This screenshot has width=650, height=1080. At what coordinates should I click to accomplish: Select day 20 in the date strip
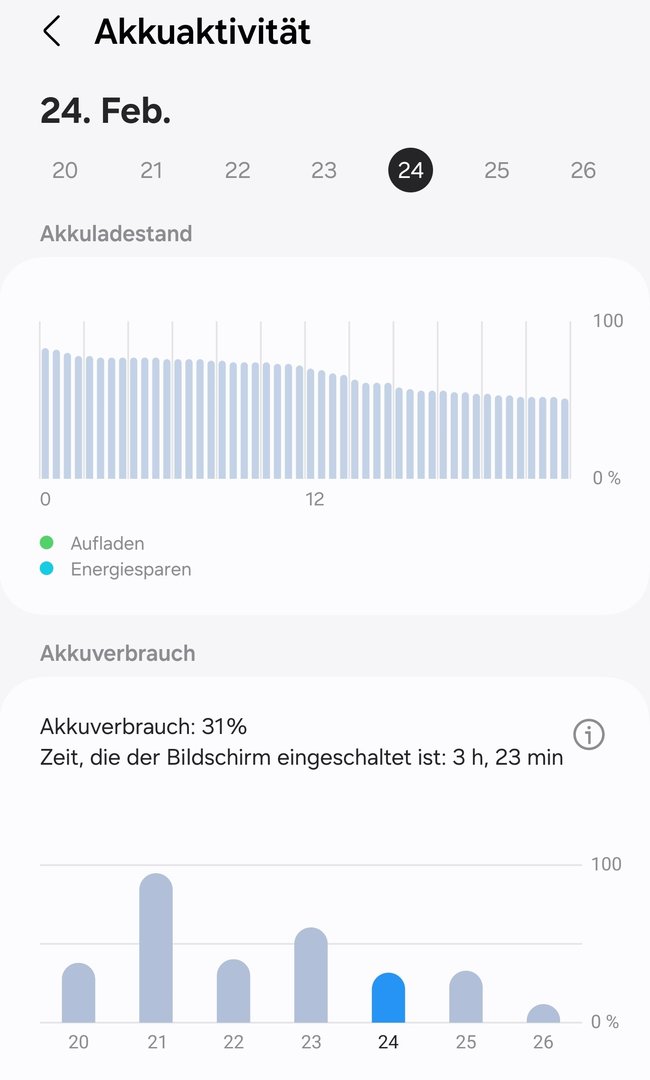(65, 170)
